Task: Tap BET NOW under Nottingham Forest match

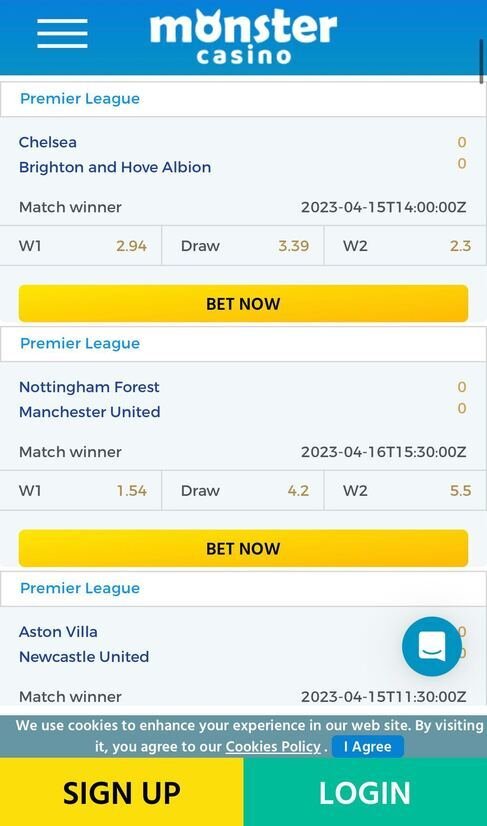Action: click(243, 548)
